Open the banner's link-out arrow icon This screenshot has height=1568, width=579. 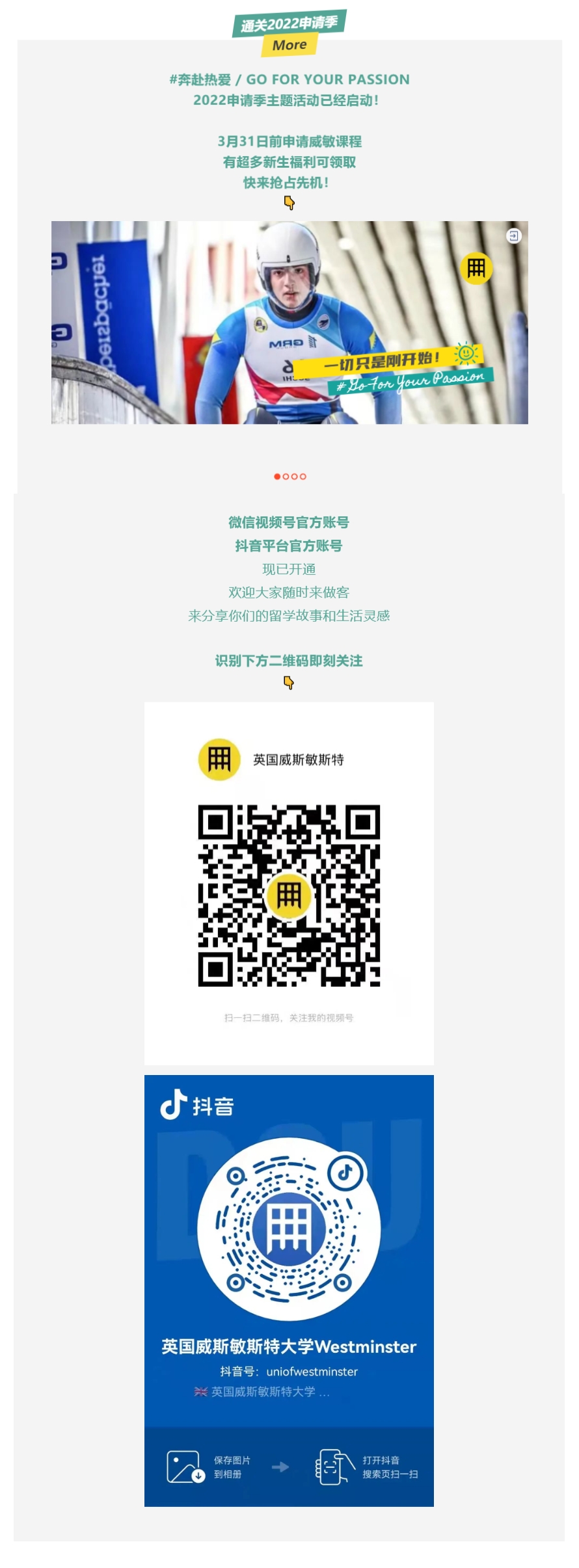pos(514,236)
